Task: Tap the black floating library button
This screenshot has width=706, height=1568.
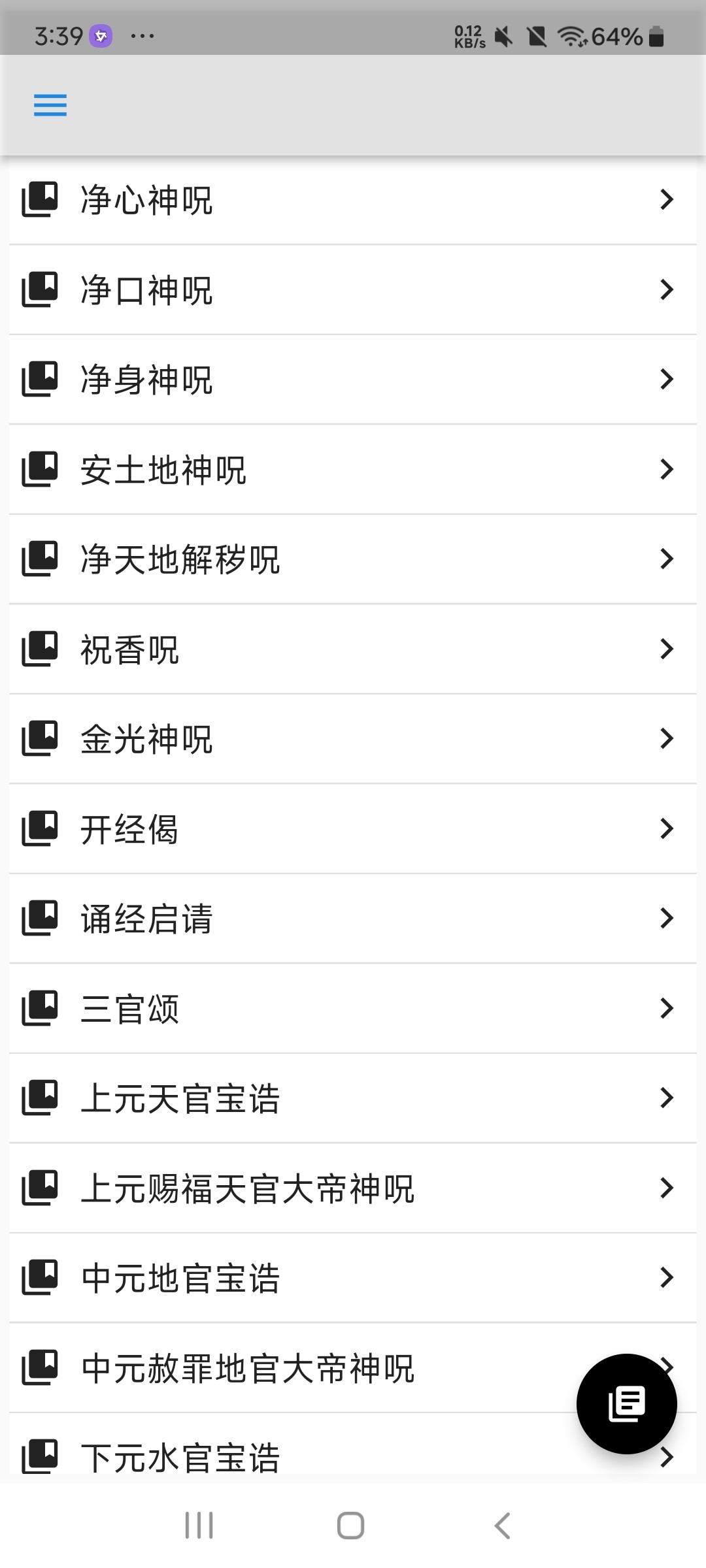Action: click(626, 1403)
